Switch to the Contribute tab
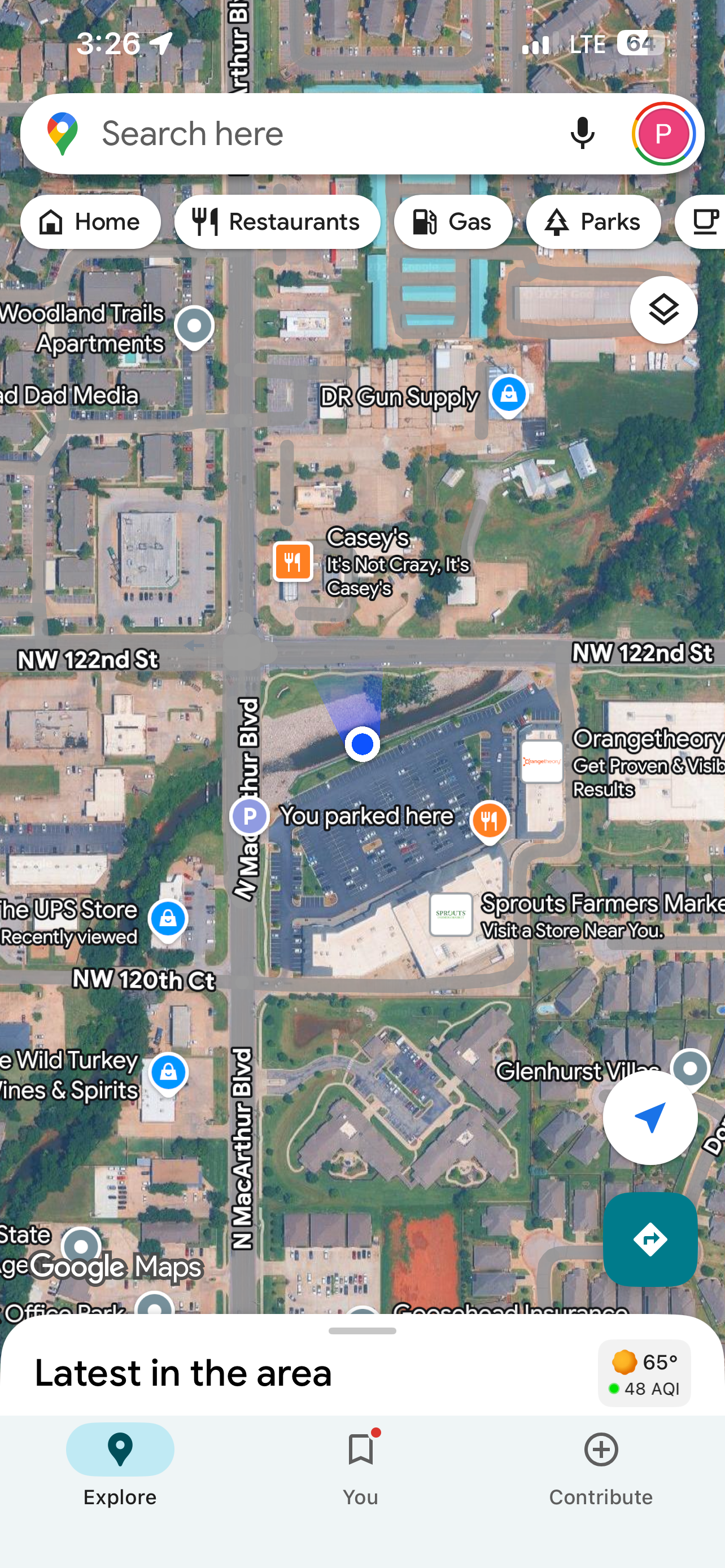 [601, 1467]
